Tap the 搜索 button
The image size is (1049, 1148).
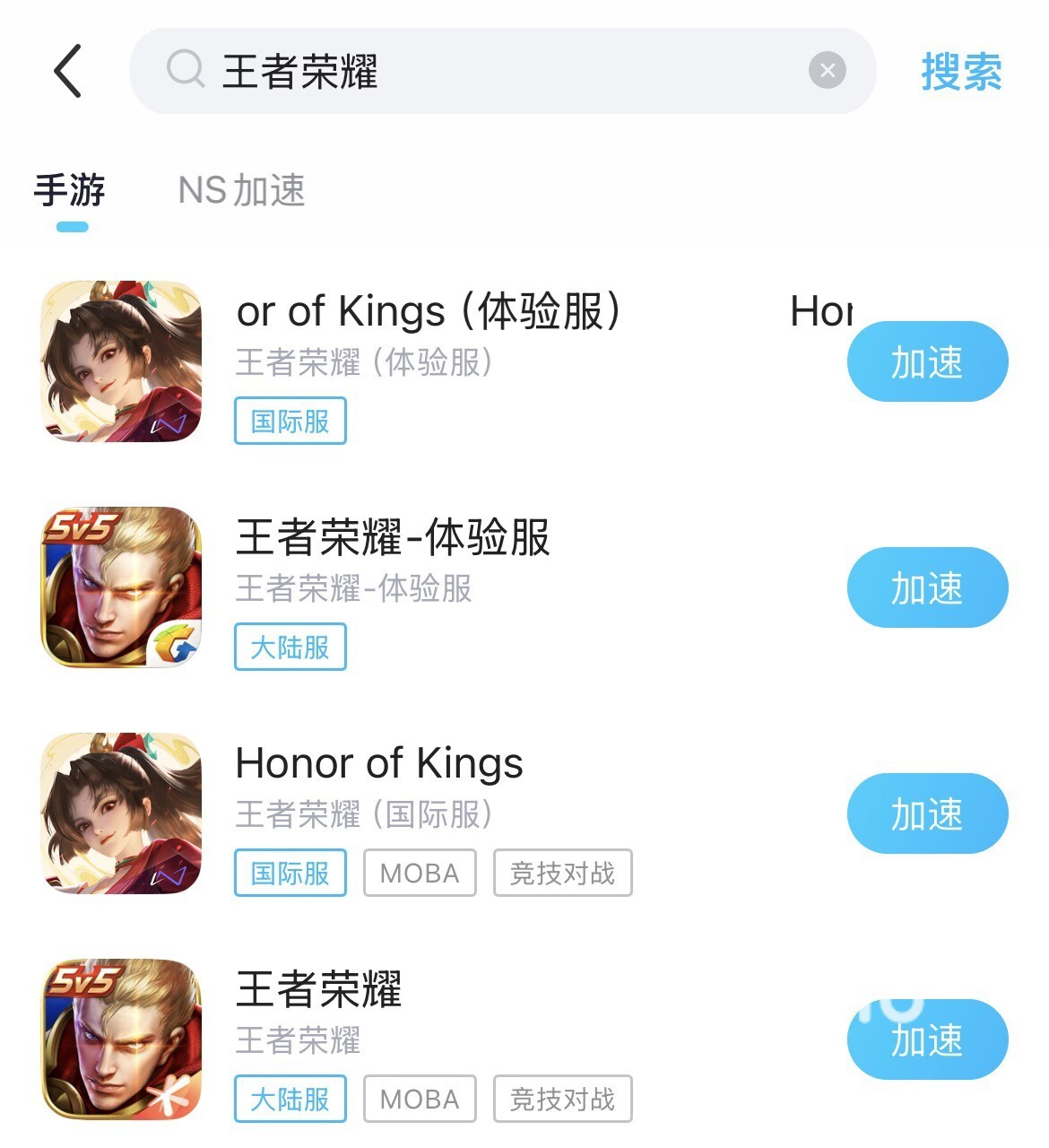point(961,71)
